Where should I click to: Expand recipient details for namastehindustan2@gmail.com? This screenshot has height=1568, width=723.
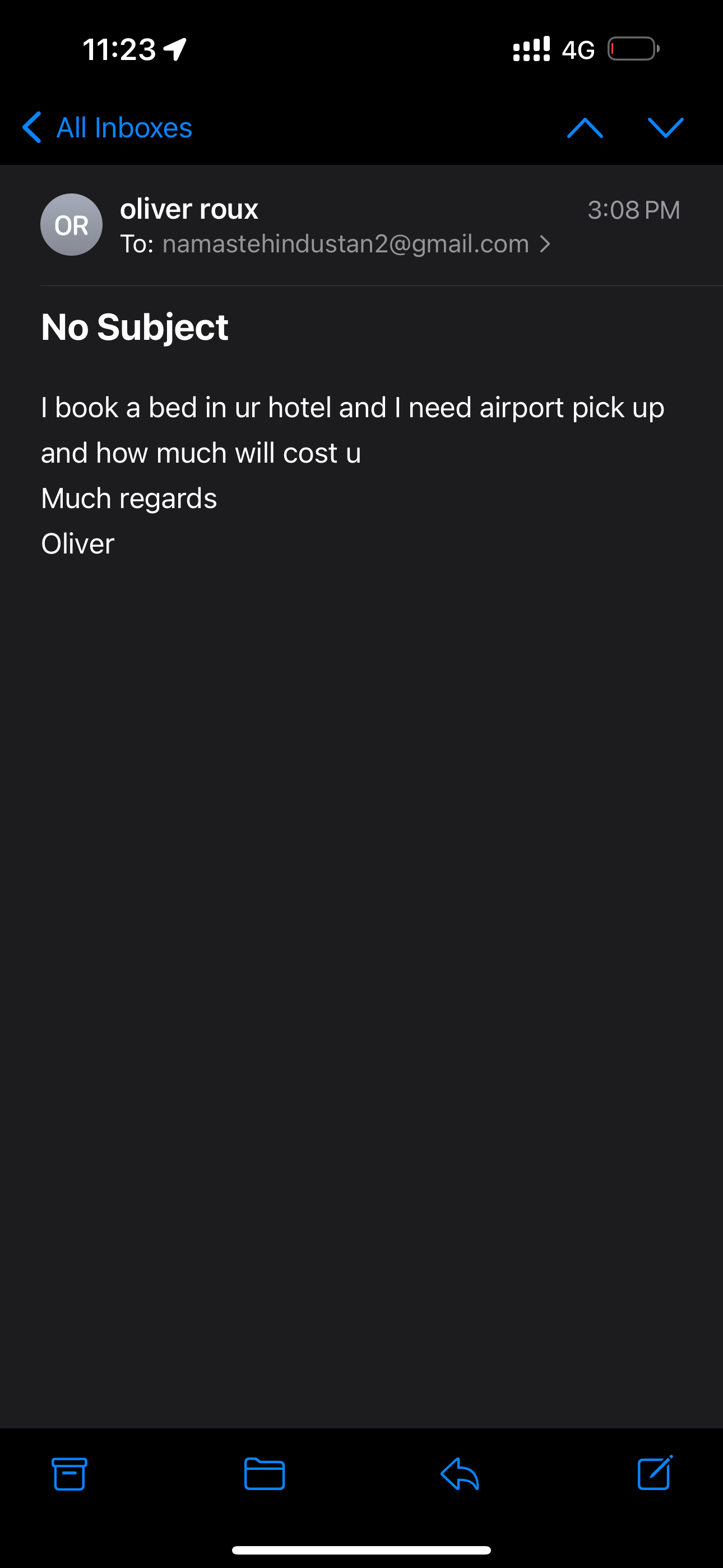tap(356, 244)
